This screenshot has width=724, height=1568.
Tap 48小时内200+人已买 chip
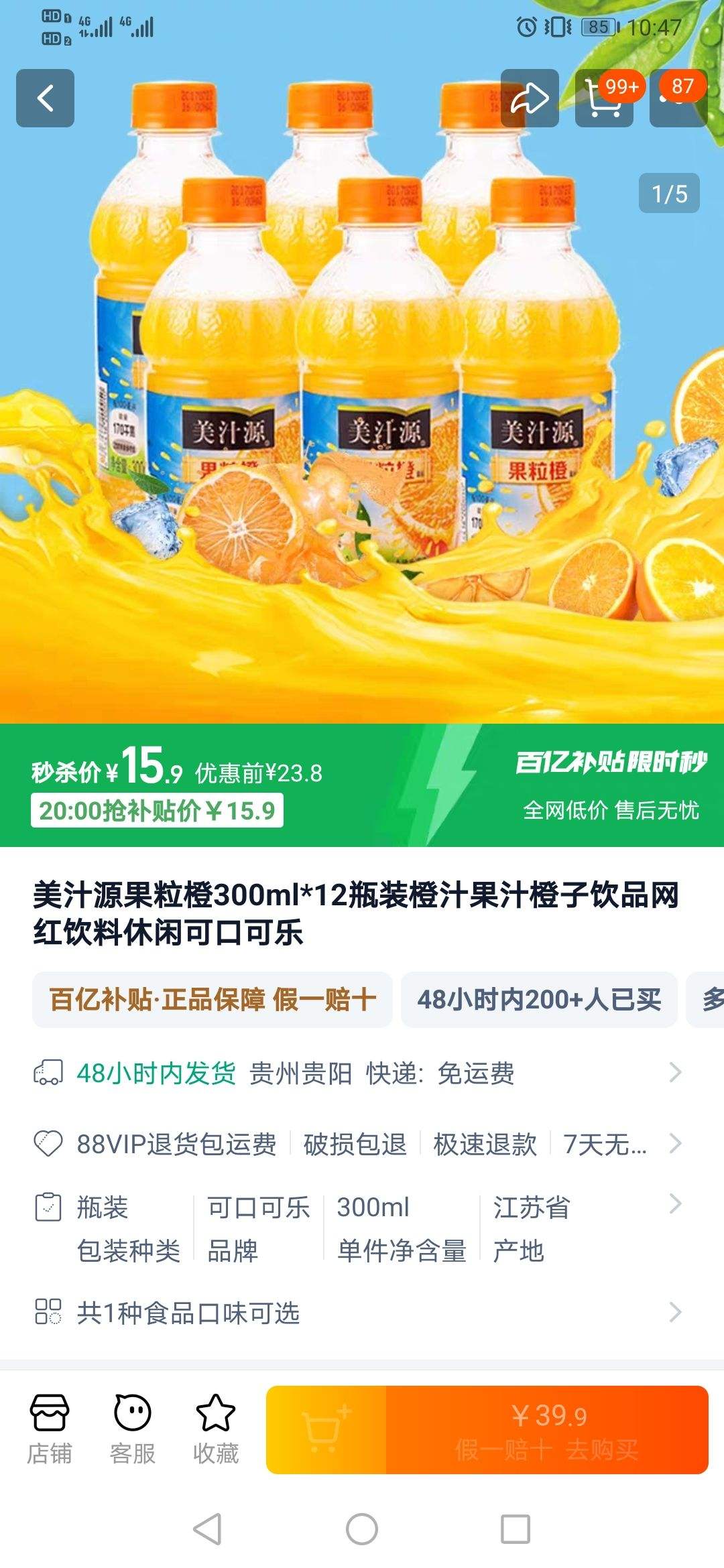coord(539,999)
